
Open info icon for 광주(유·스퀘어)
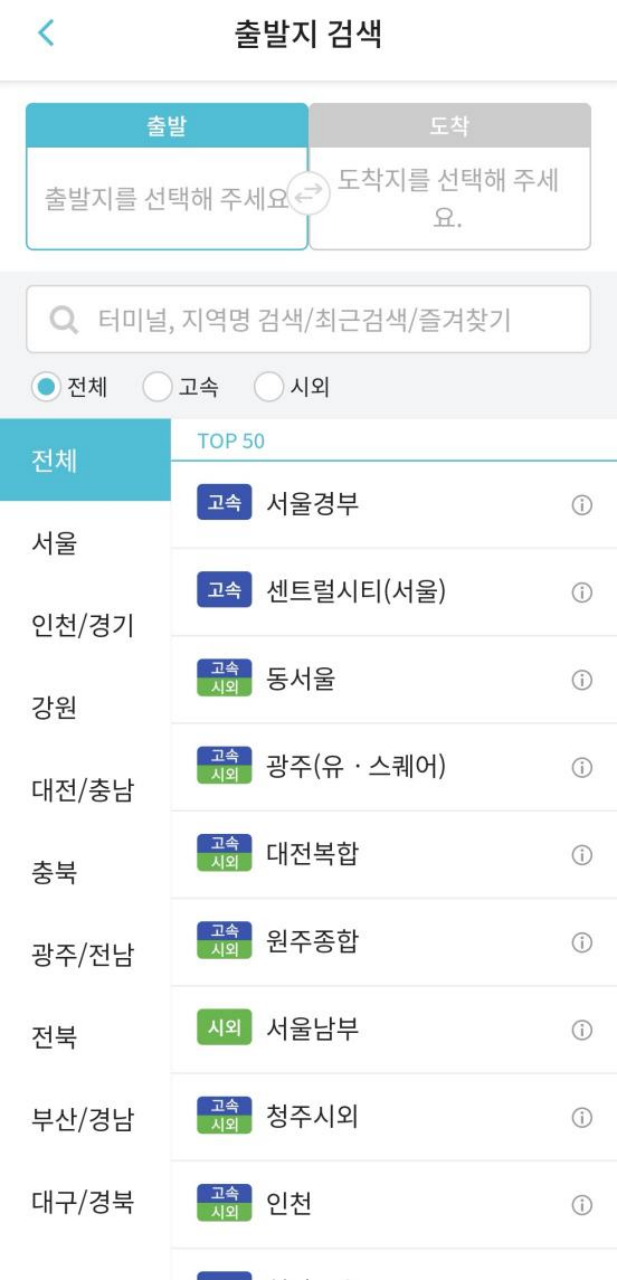582,767
